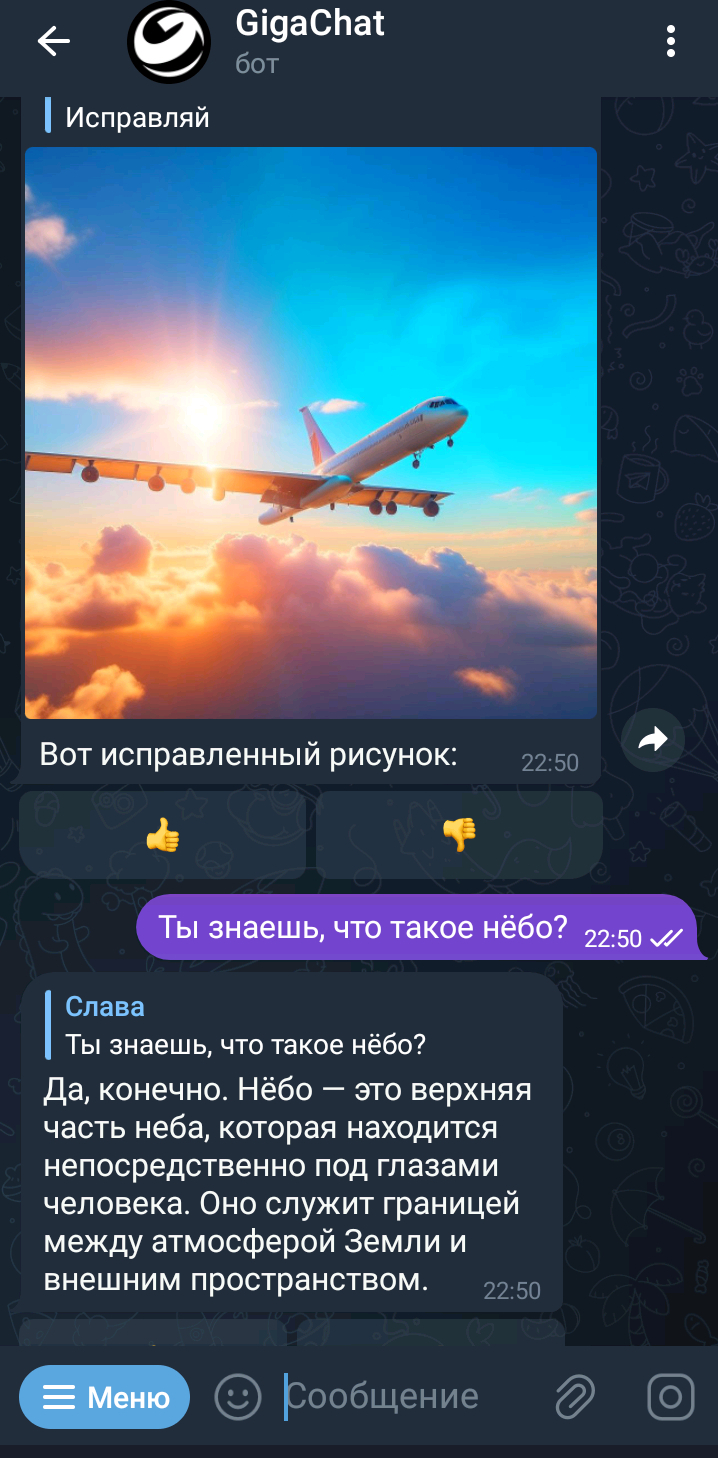Open the three-dot overflow menu
718x1458 pixels.
[670, 41]
